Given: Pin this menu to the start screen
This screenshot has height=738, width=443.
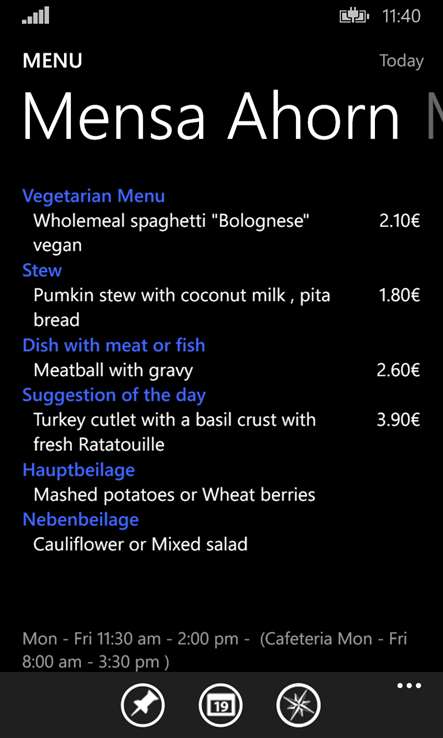Looking at the screenshot, I should click(143, 706).
